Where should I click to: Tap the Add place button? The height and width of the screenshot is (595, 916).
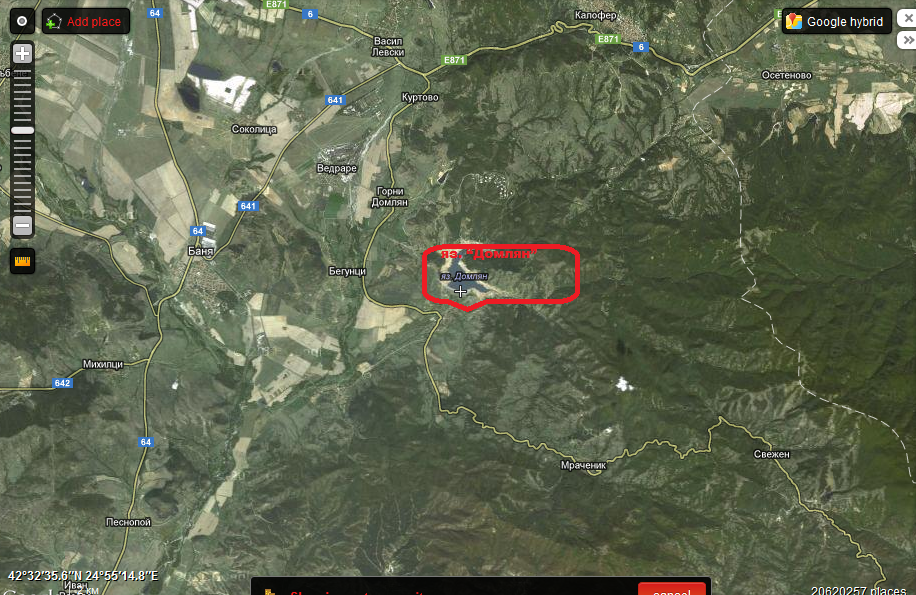click(x=86, y=21)
